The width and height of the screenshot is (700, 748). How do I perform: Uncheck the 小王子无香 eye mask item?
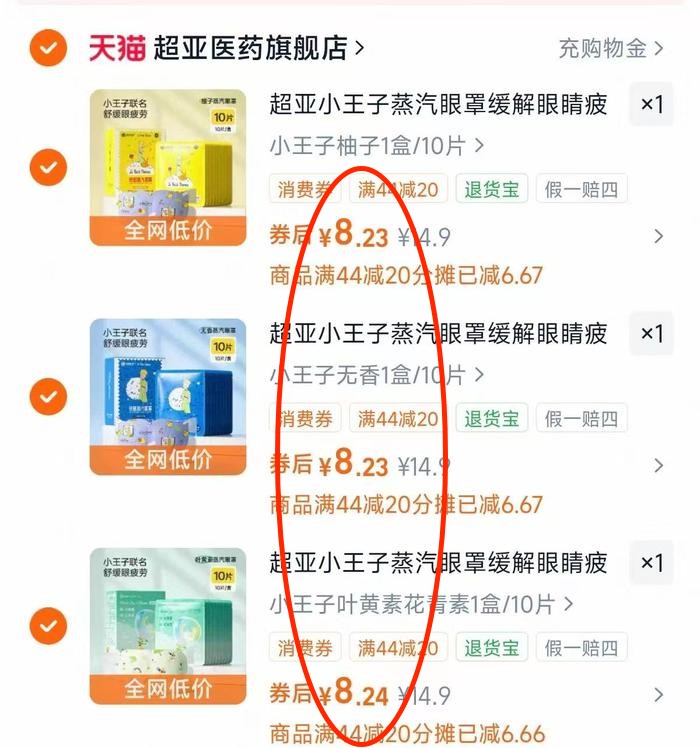(47, 397)
